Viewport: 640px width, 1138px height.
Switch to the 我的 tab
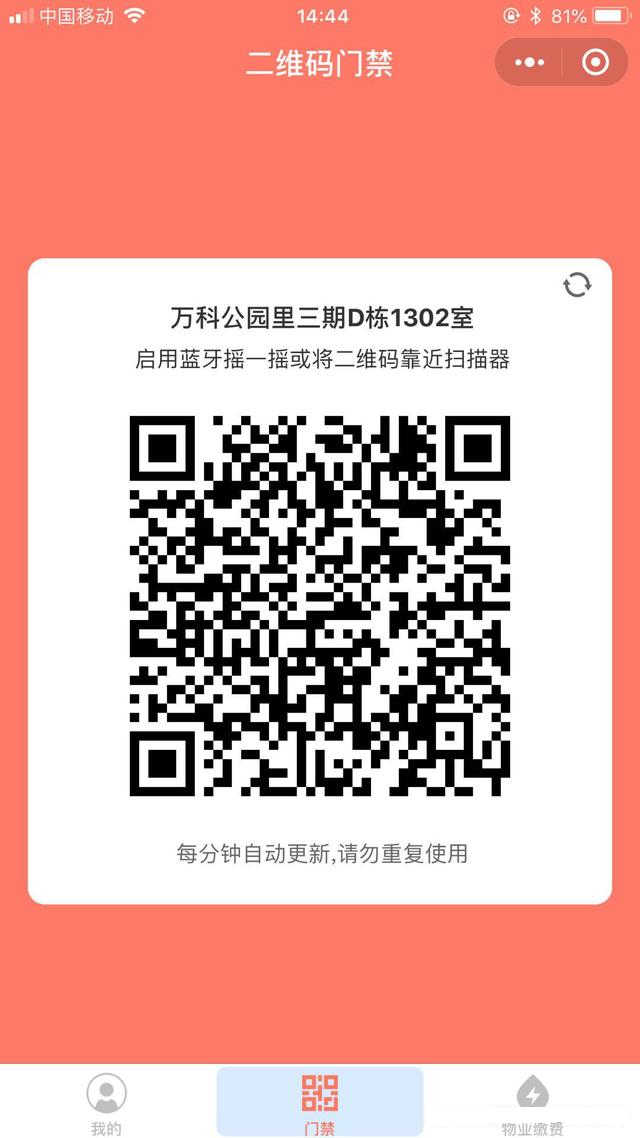pos(106,1102)
